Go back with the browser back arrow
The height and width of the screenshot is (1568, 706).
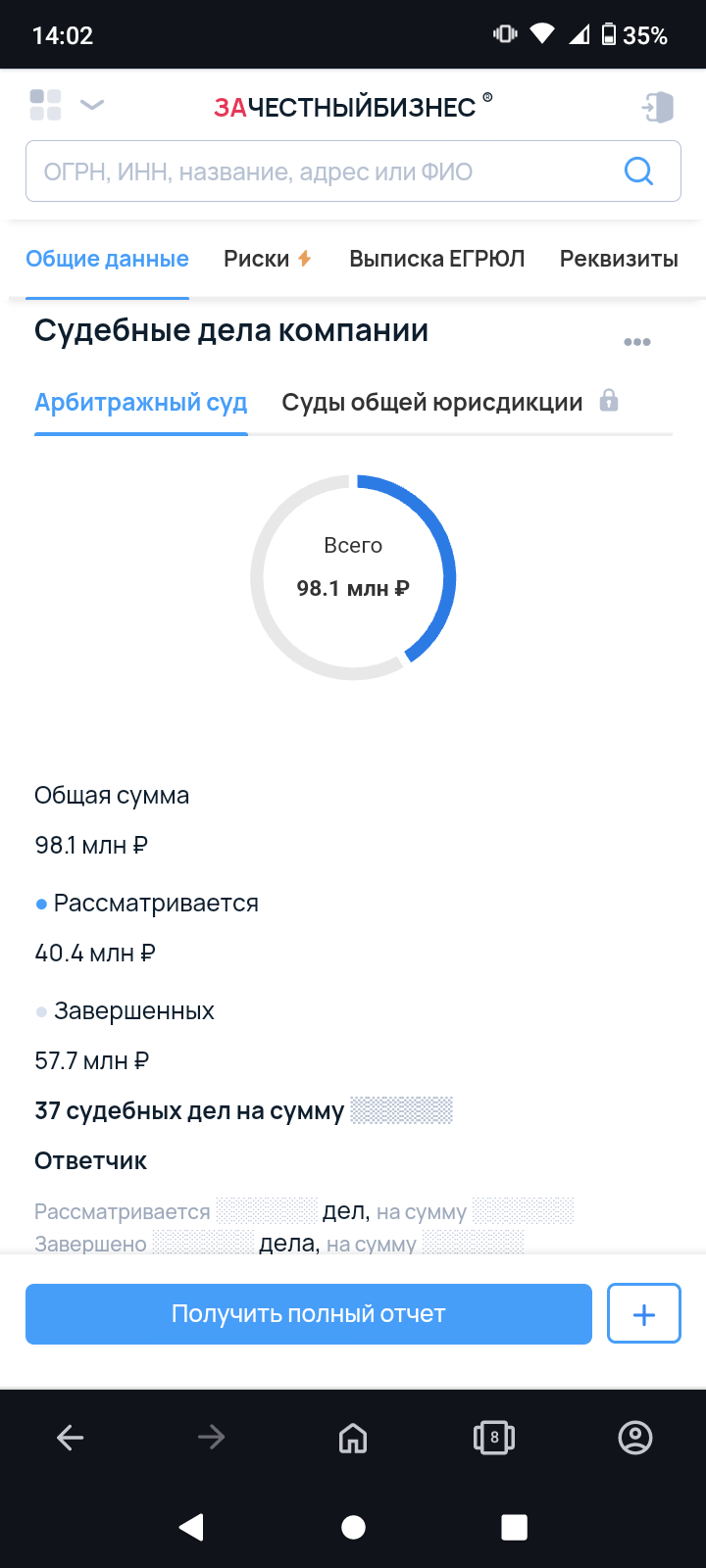coord(71,1438)
